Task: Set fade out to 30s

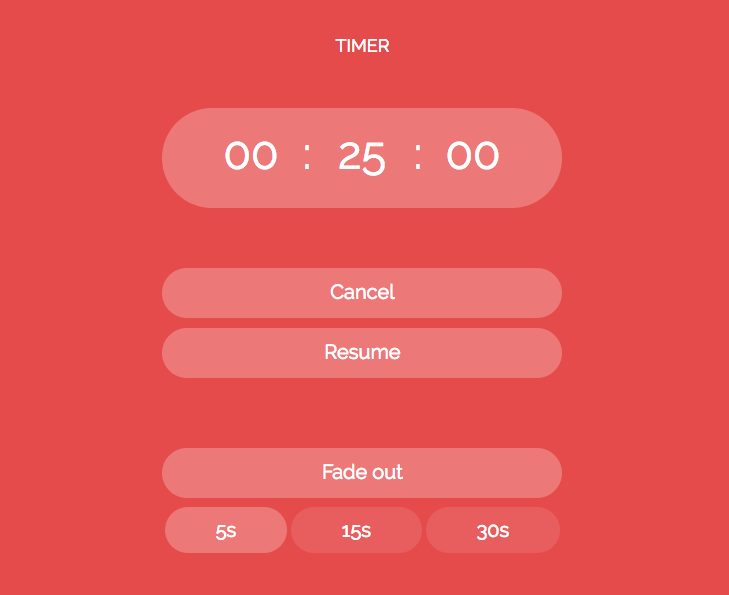Action: coord(492,530)
